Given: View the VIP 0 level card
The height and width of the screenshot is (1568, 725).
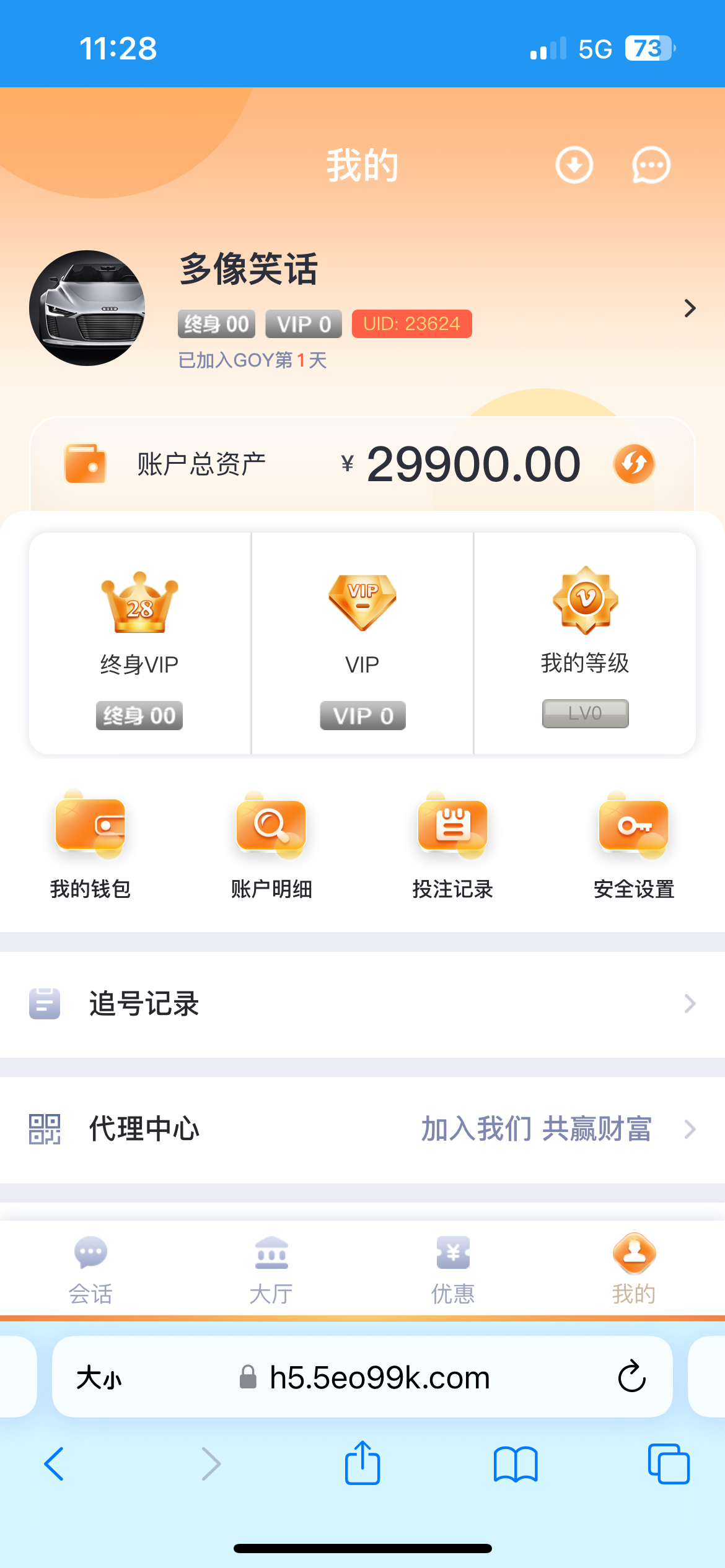Looking at the screenshot, I should 362,644.
